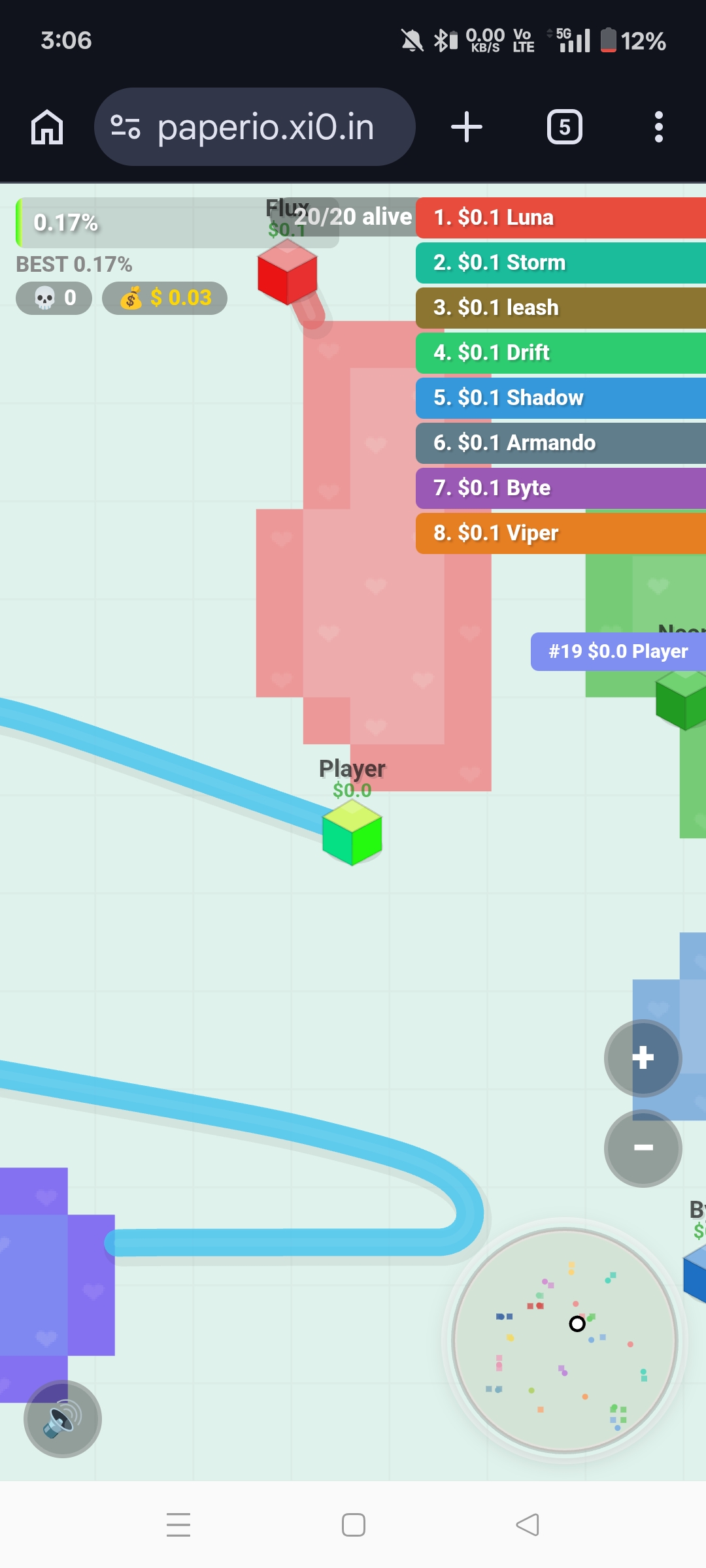Tap the site permissions icon in the address bar
Viewport: 706px width, 1568px height.
coord(126,127)
